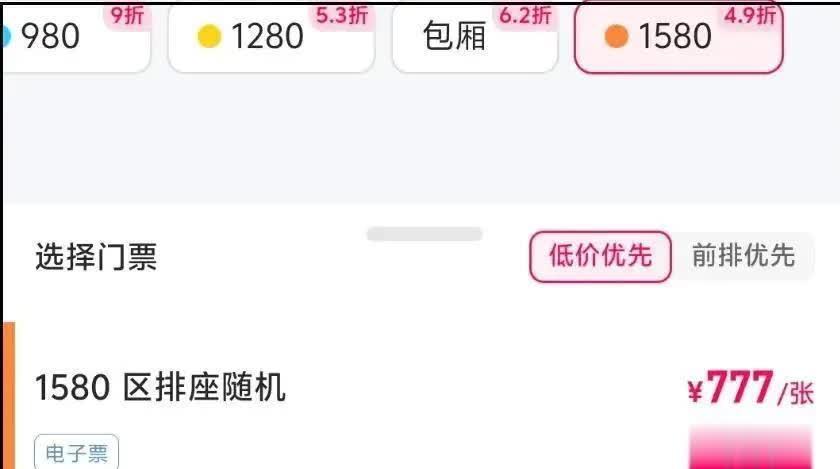Tap the ticket panel drag handle
The image size is (840, 469).
(425, 234)
